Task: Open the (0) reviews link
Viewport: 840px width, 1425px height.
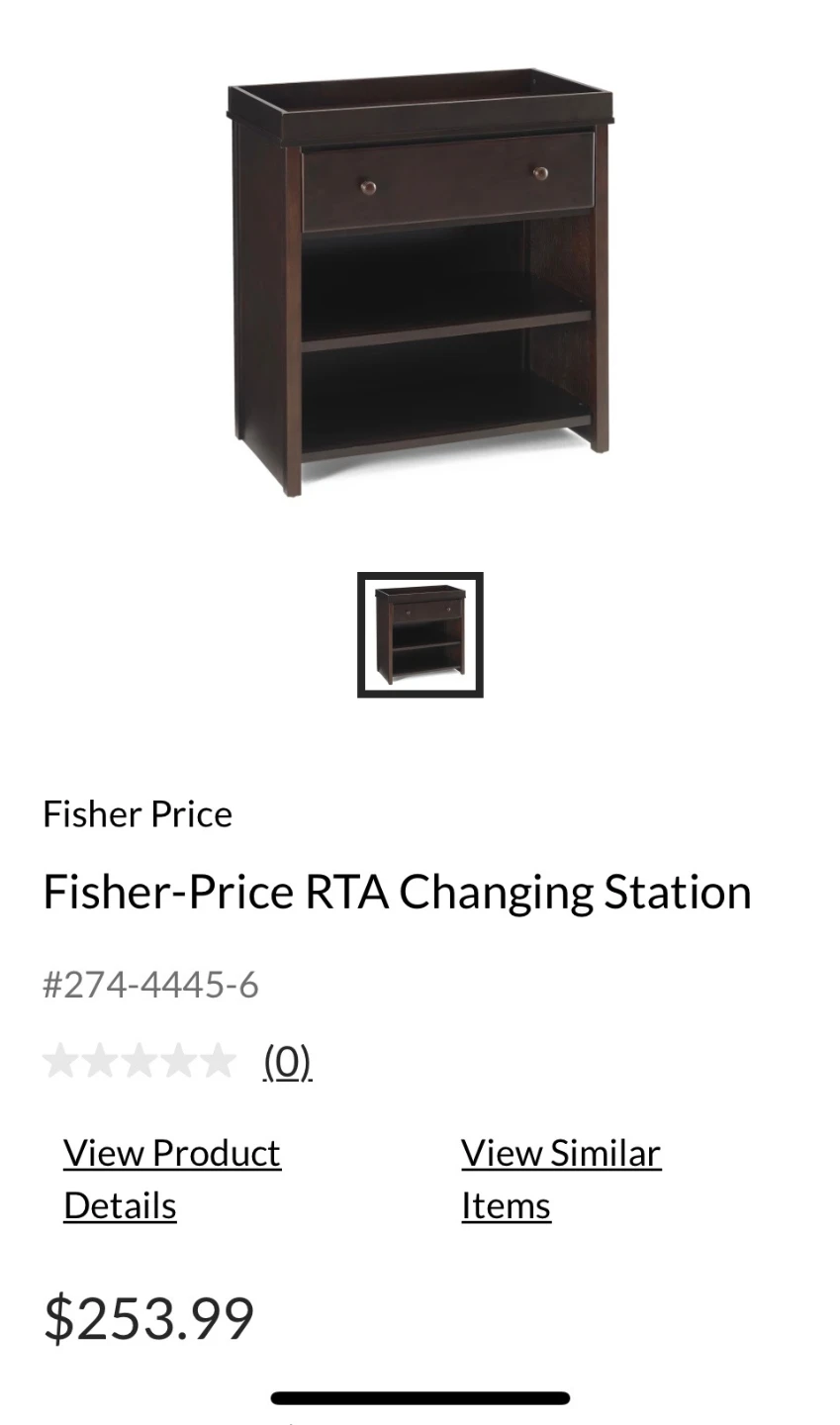Action: [287, 1061]
